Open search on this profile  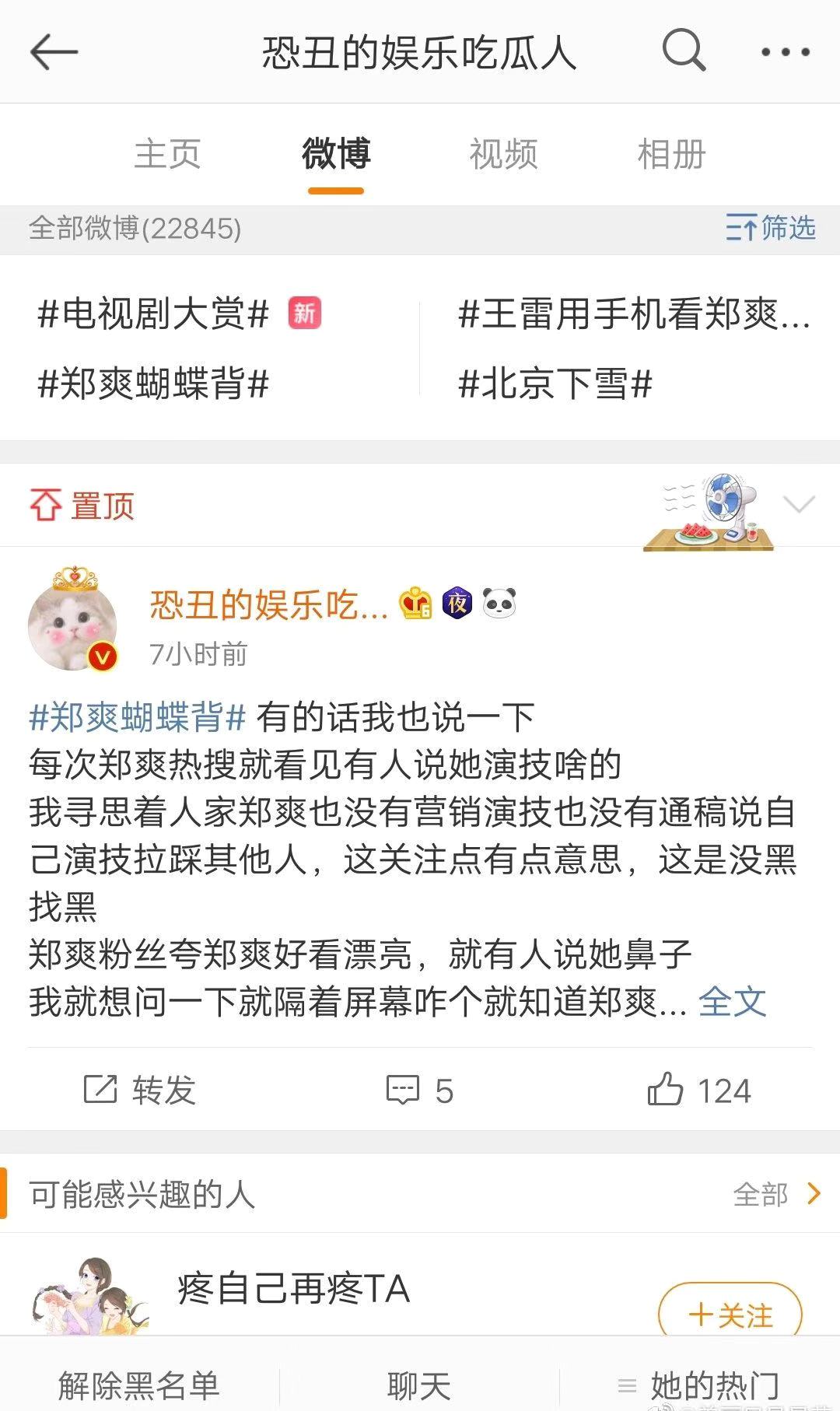tap(684, 51)
